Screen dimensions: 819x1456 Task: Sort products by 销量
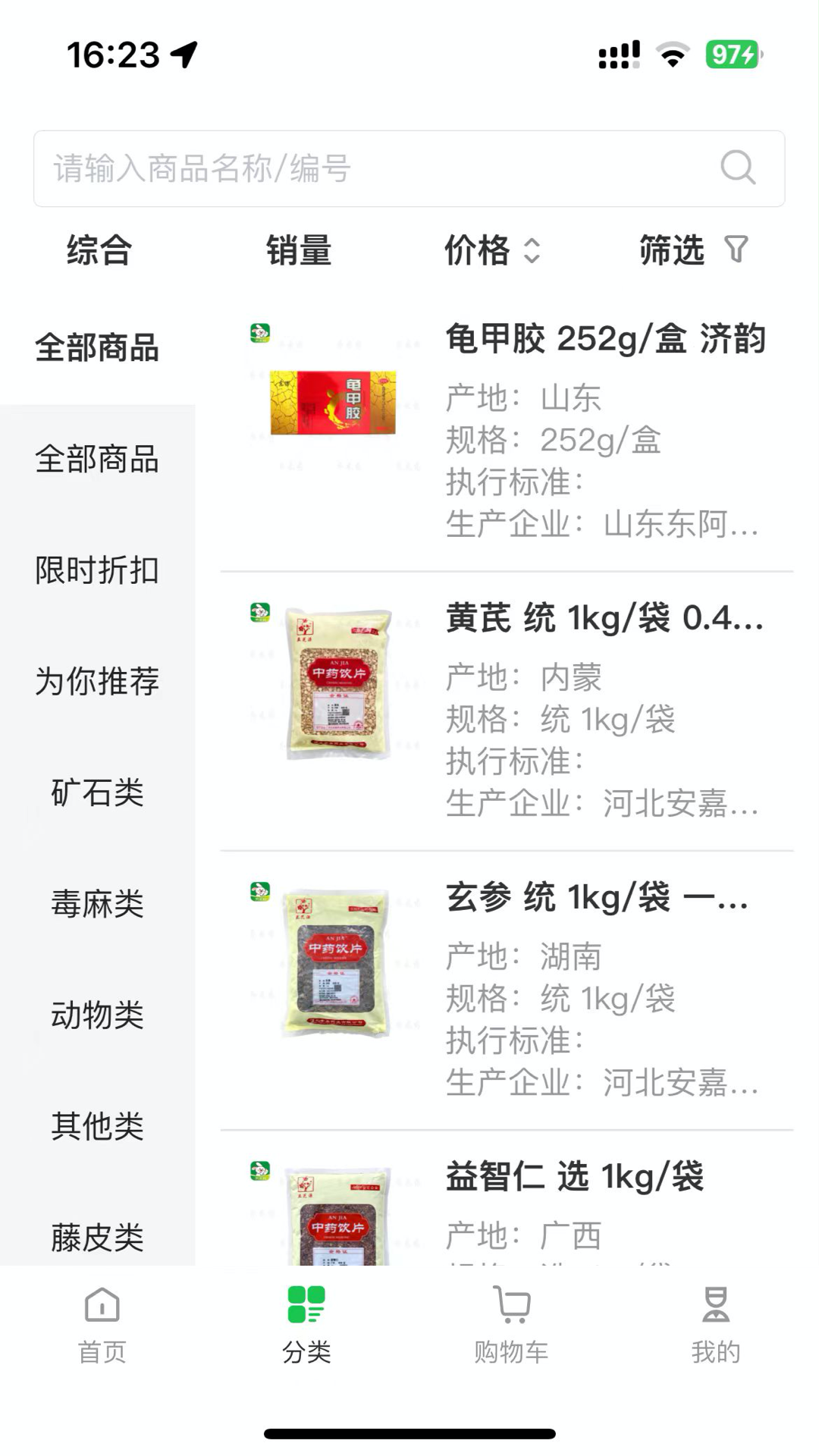[x=299, y=250]
